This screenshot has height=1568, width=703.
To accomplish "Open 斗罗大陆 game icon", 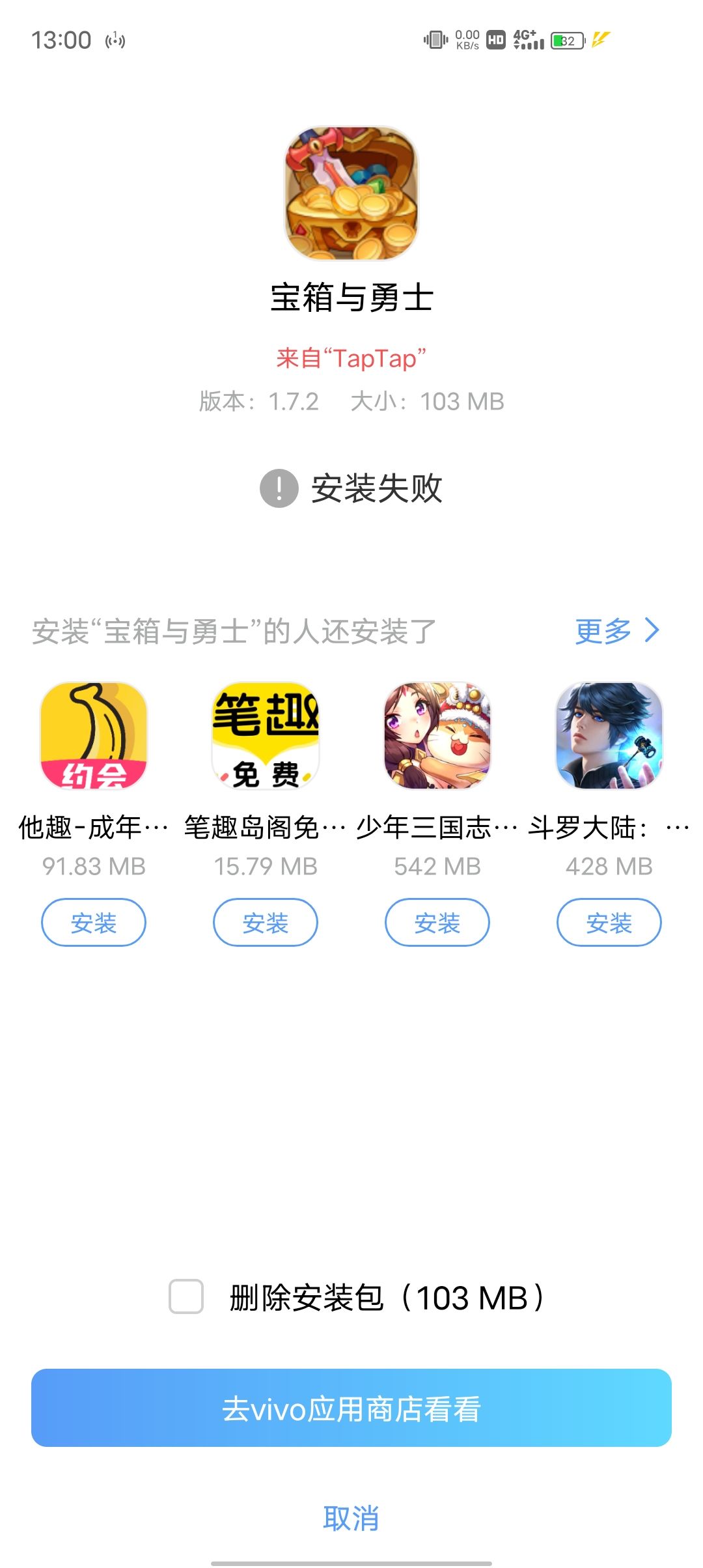I will [x=609, y=735].
